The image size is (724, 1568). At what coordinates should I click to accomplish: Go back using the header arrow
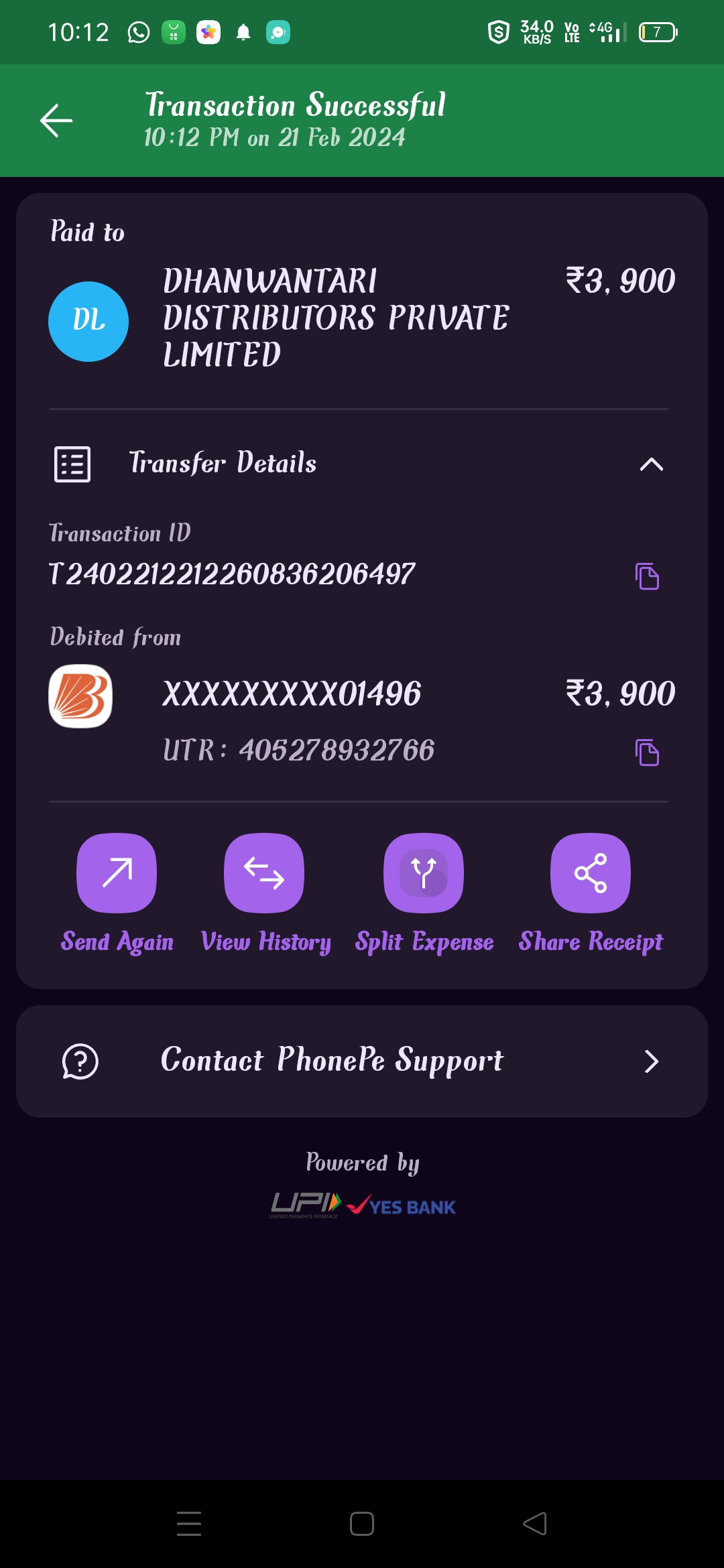(56, 121)
